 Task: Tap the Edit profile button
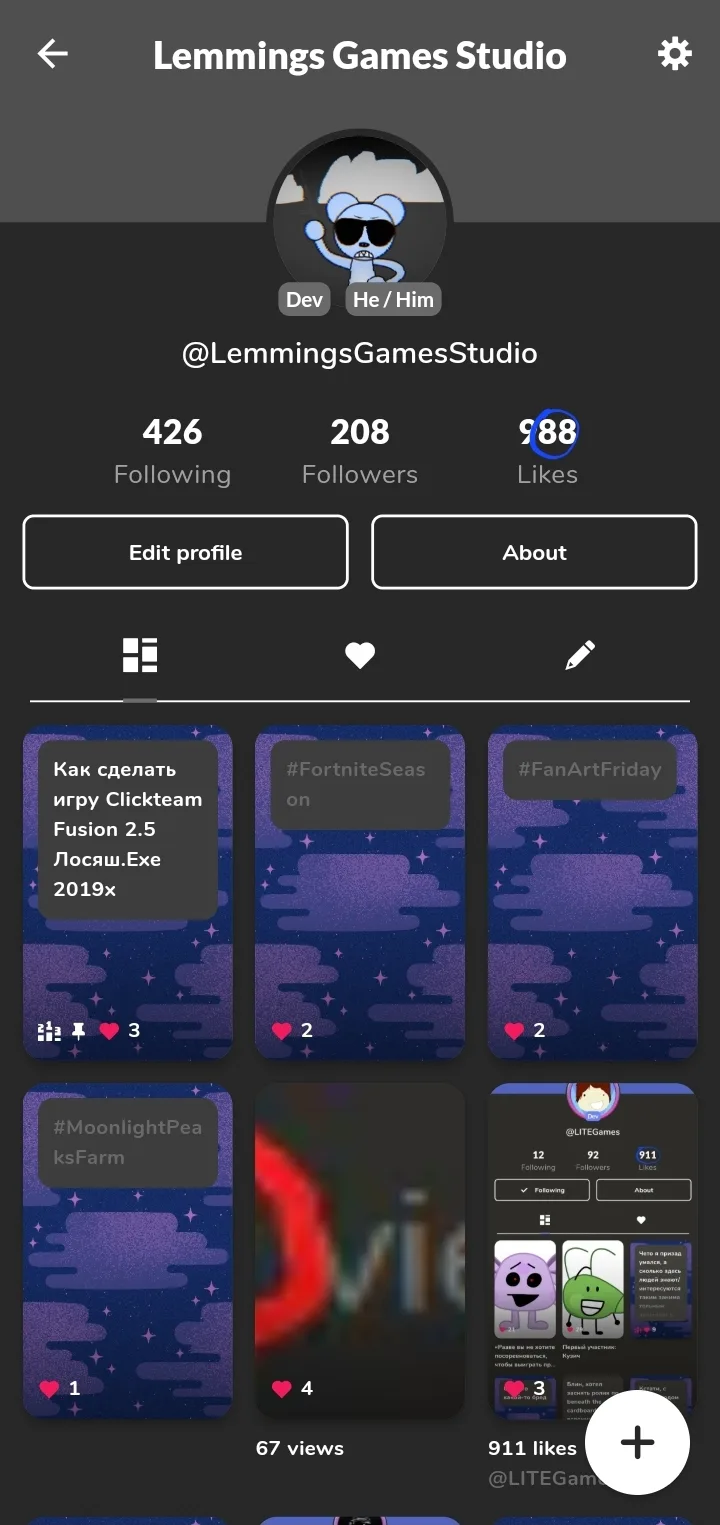[186, 552]
